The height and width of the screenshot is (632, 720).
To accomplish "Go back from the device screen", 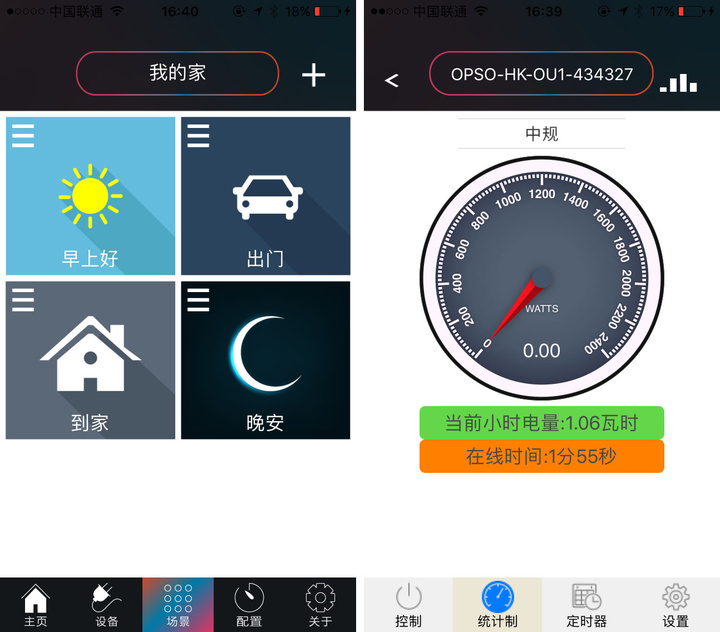I will [392, 80].
